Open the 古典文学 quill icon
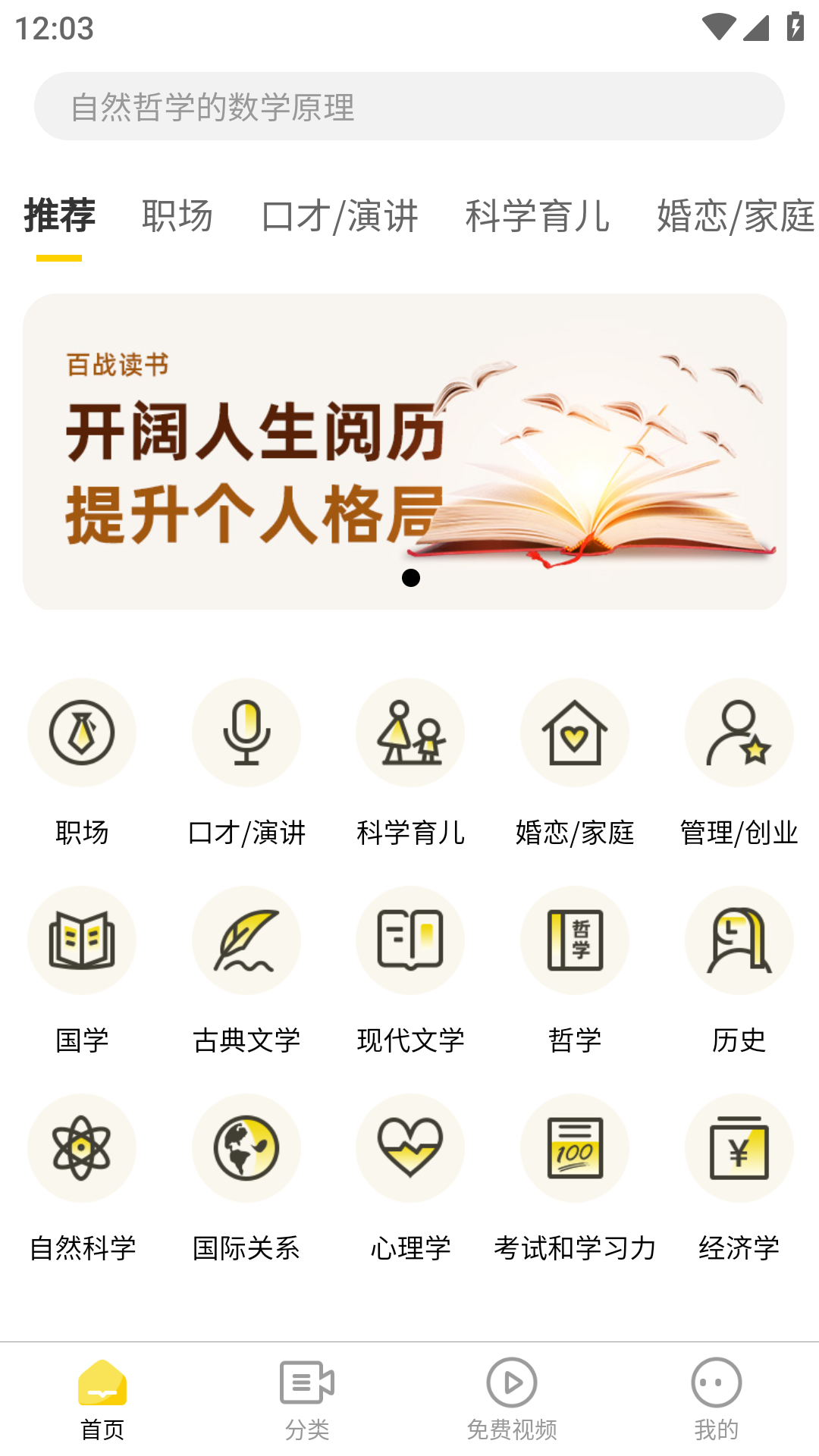Image resolution: width=819 pixels, height=1456 pixels. coord(246,940)
